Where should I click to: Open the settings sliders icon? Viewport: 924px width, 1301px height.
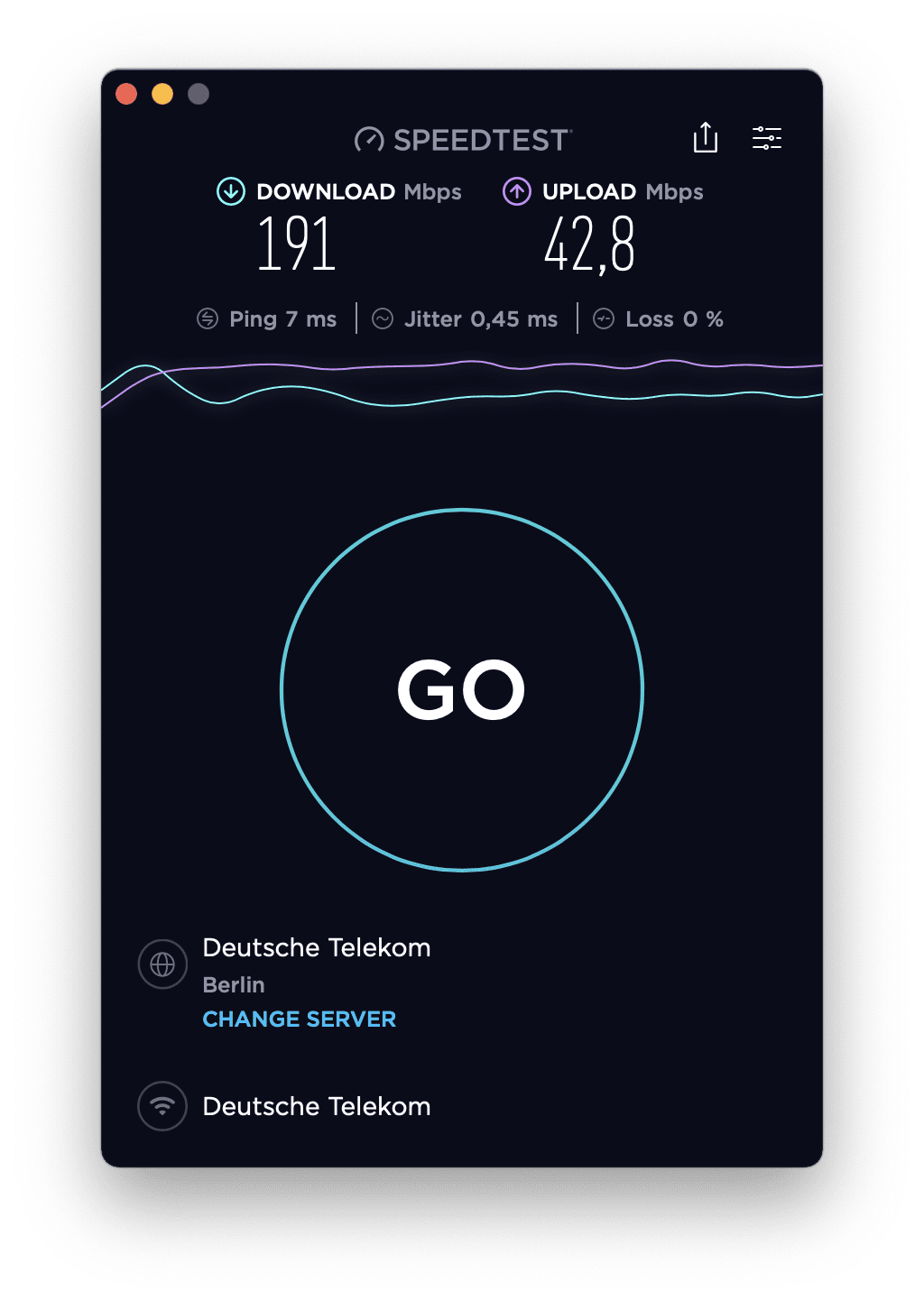point(767,138)
